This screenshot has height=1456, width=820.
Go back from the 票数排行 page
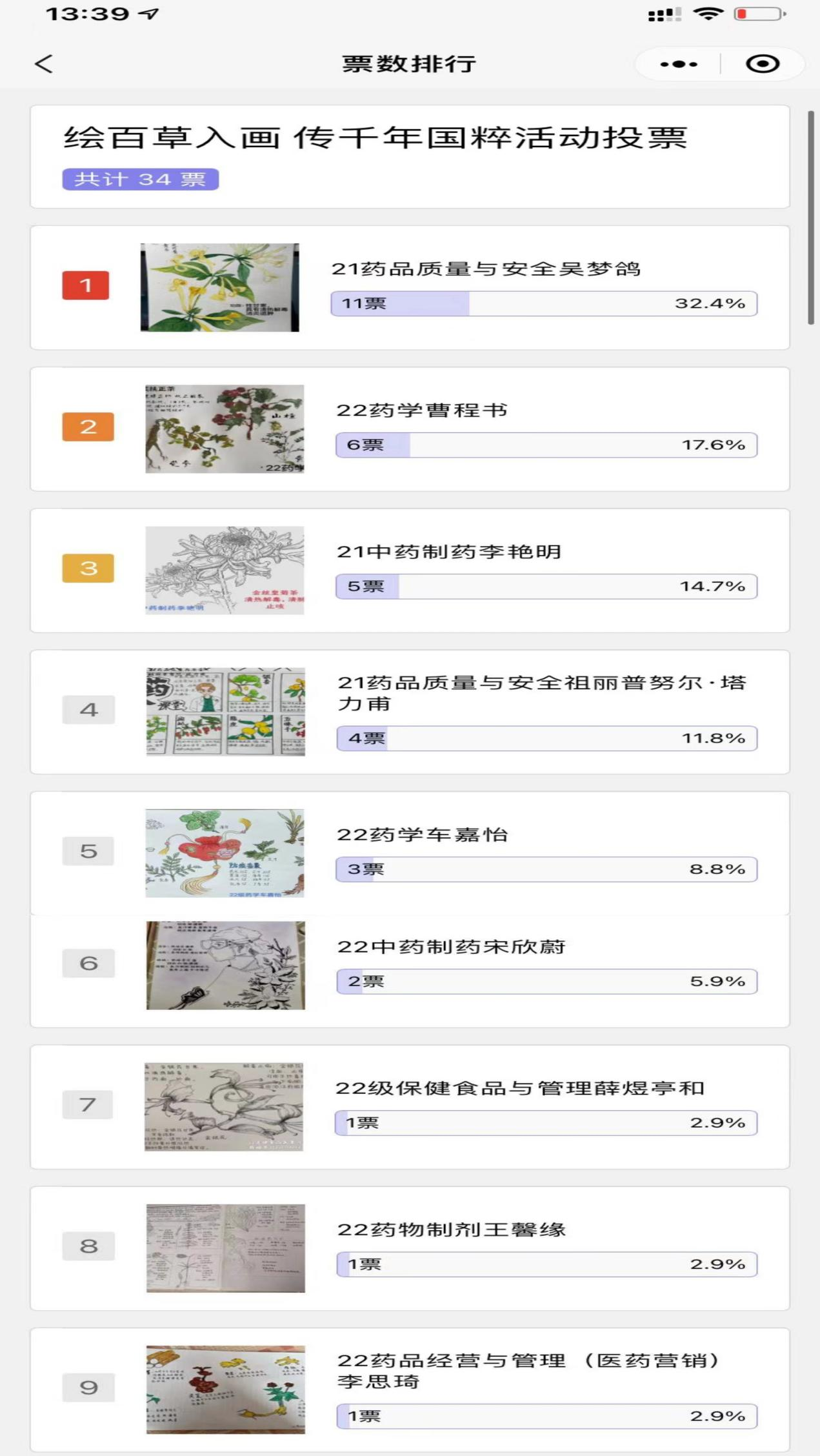click(44, 64)
